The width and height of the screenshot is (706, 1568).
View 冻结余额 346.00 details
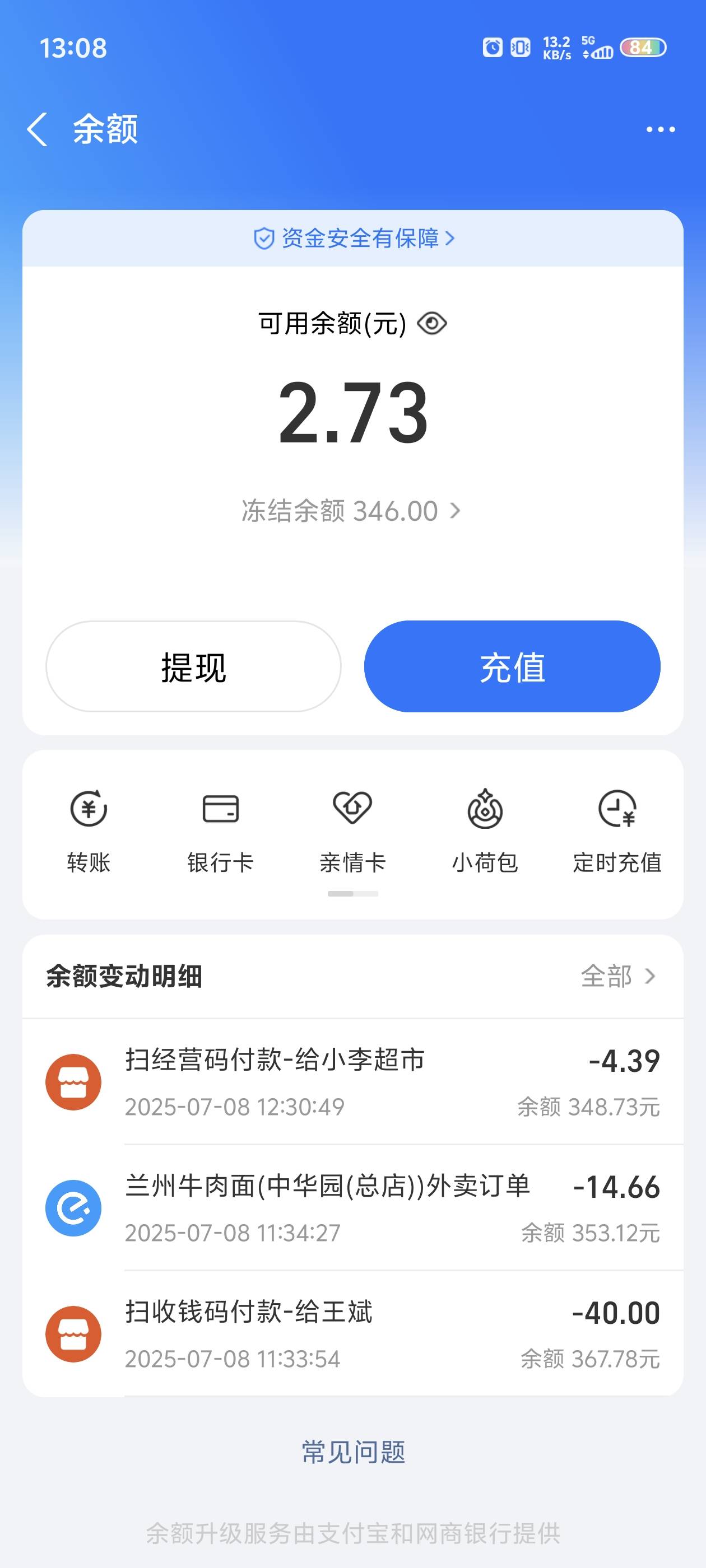[x=351, y=511]
